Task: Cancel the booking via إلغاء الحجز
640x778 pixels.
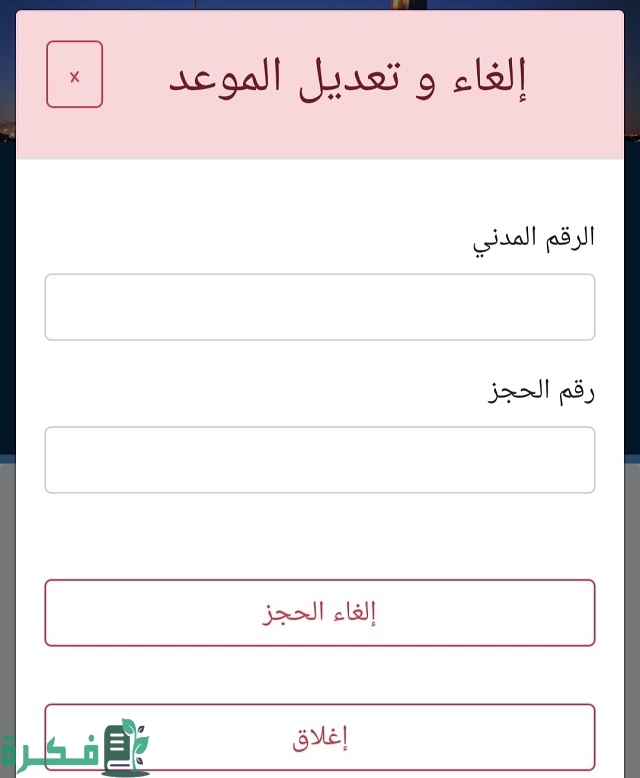Action: [320, 612]
